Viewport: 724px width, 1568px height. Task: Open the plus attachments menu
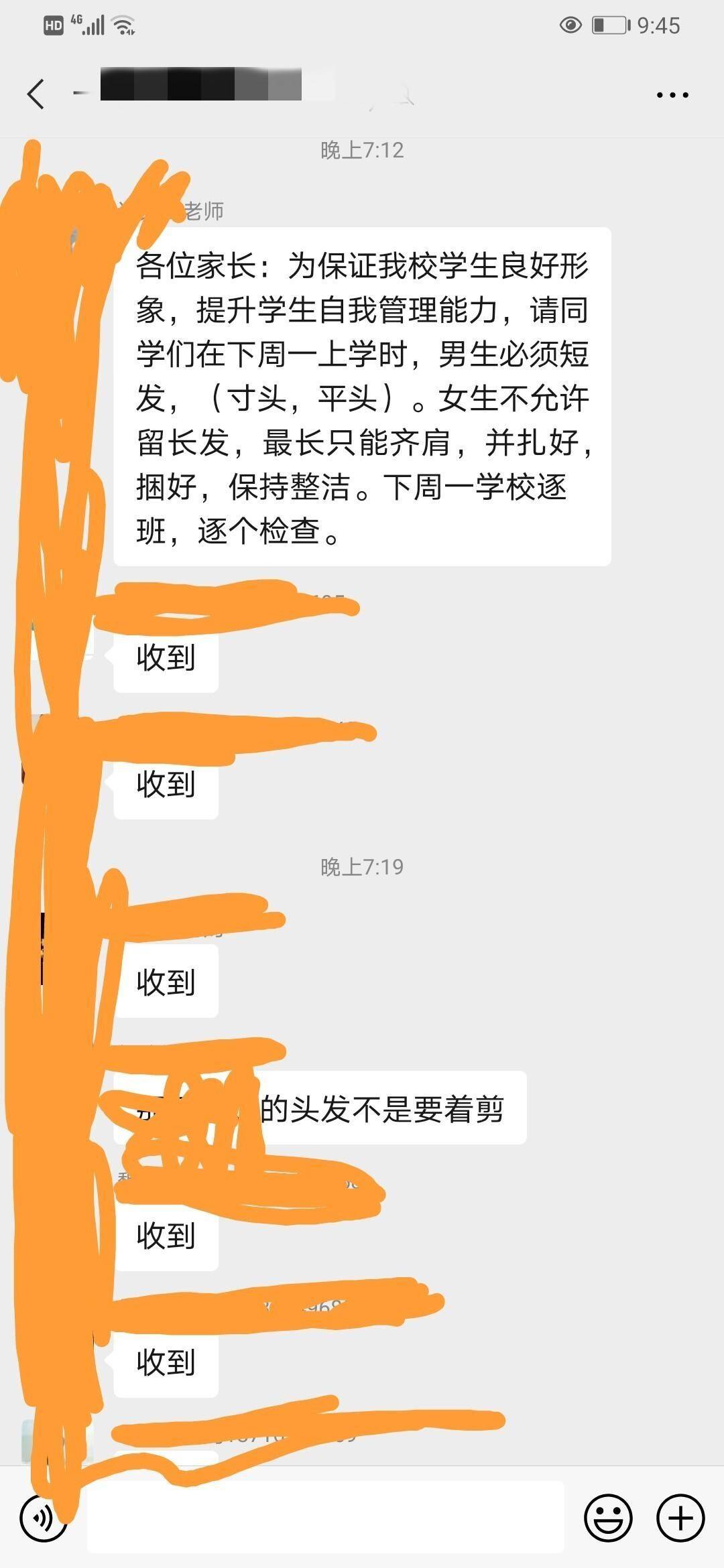click(x=680, y=1518)
